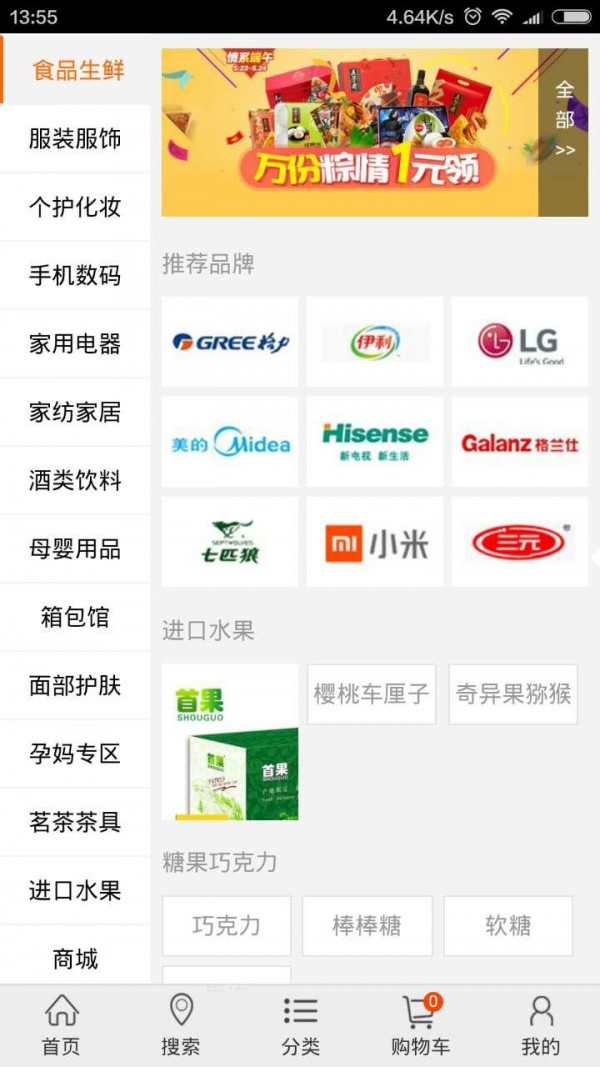Image resolution: width=600 pixels, height=1067 pixels.
Task: Open the 我的 profile tab
Action: (540, 1025)
